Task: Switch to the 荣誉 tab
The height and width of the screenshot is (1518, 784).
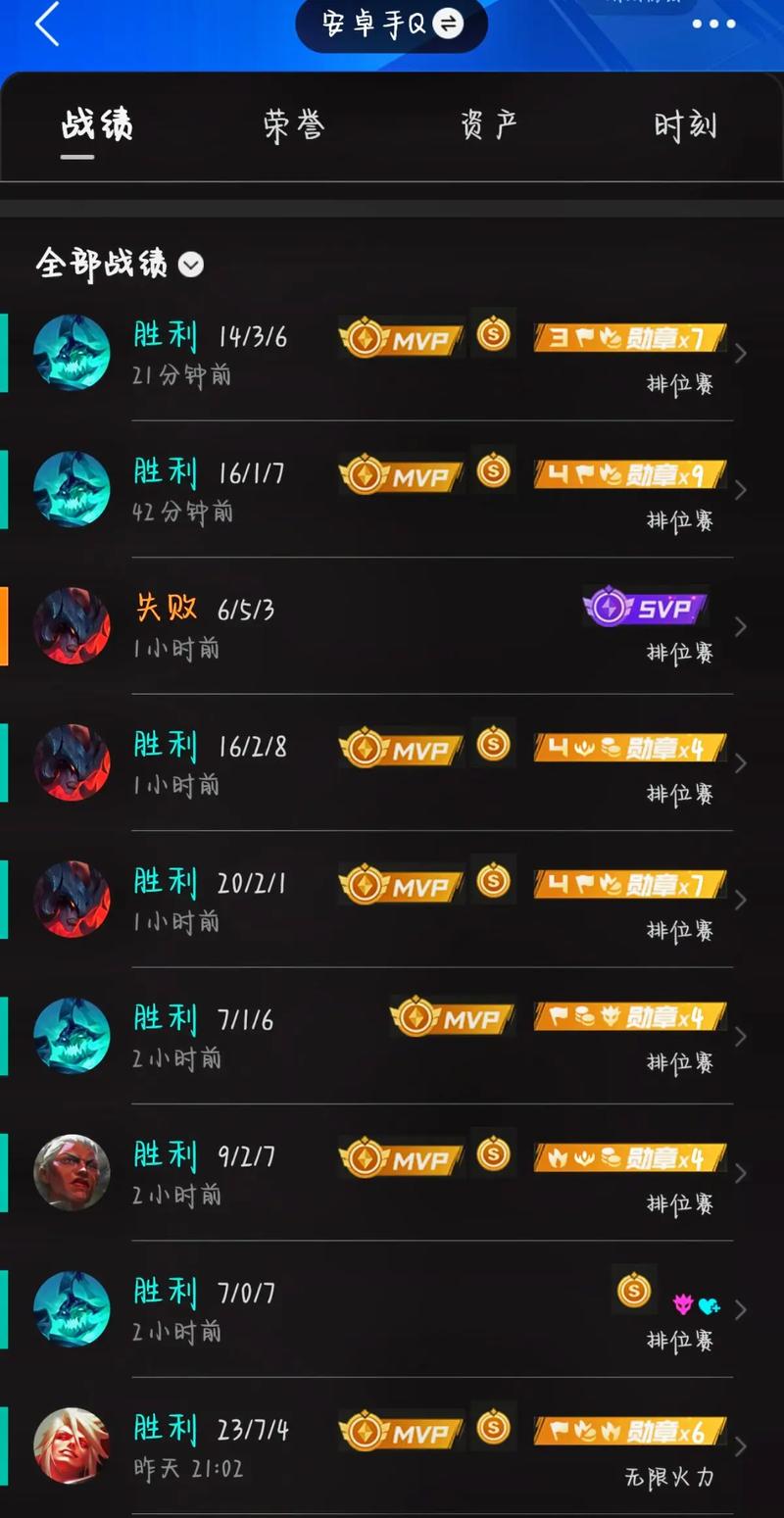Action: click(293, 125)
